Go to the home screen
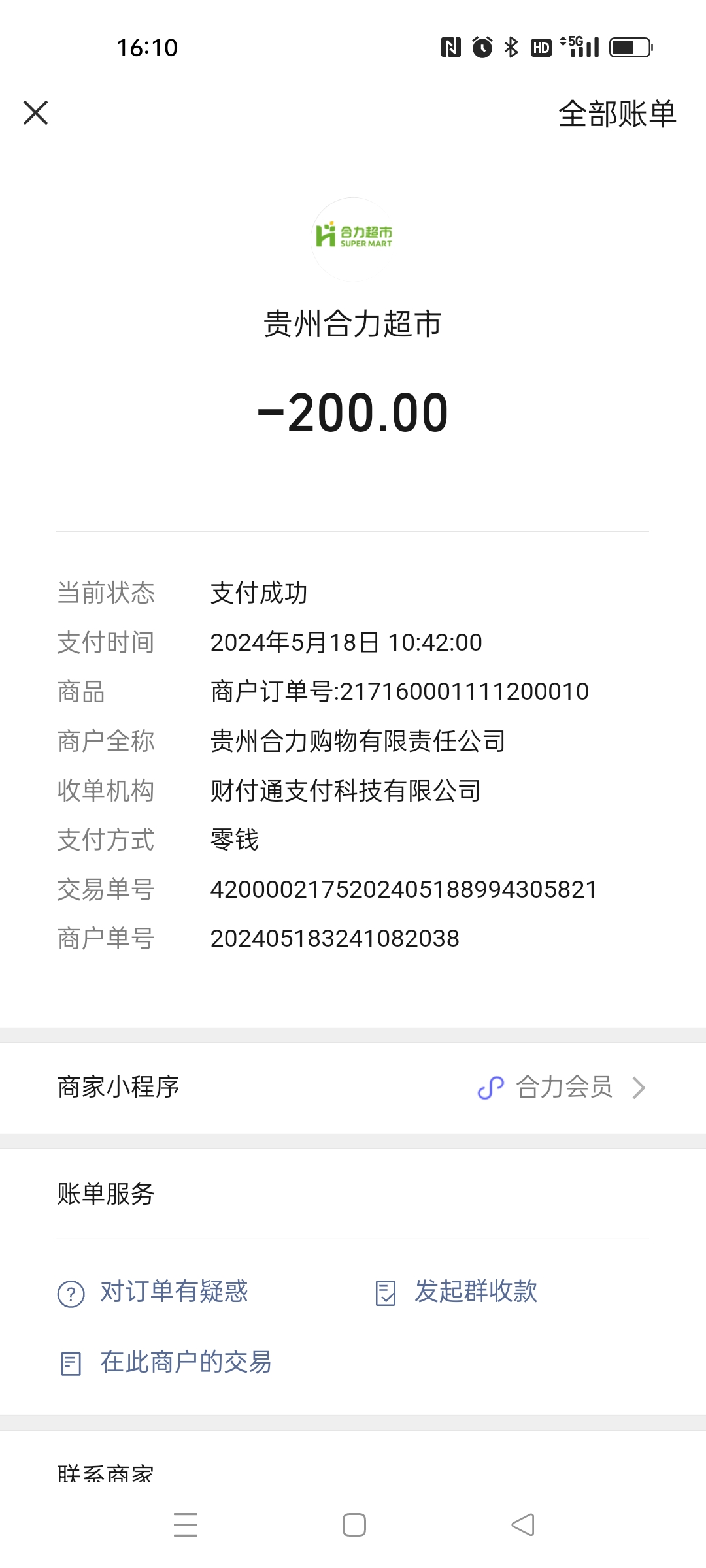 coord(354,1525)
